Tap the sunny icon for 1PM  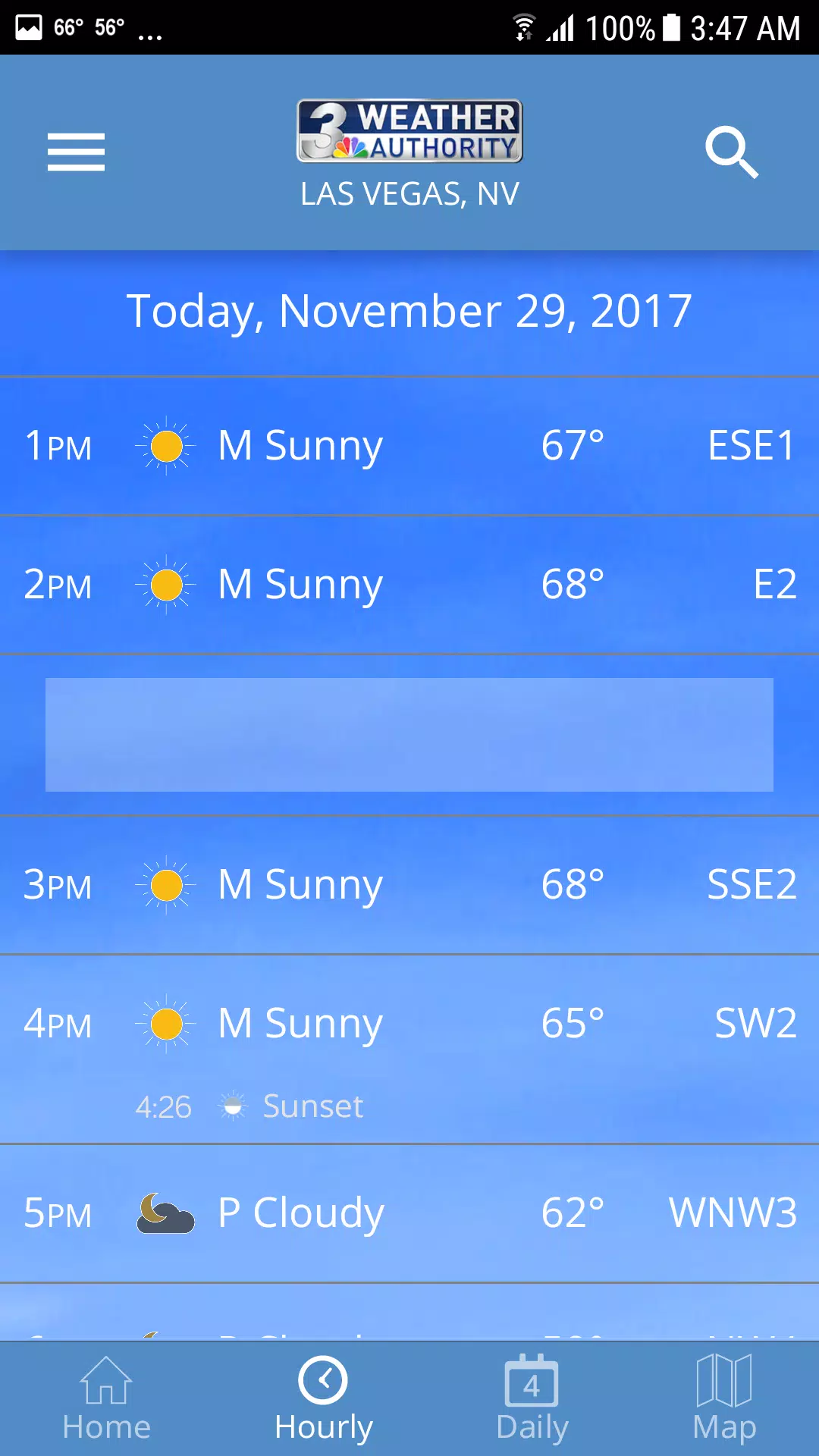point(166,445)
